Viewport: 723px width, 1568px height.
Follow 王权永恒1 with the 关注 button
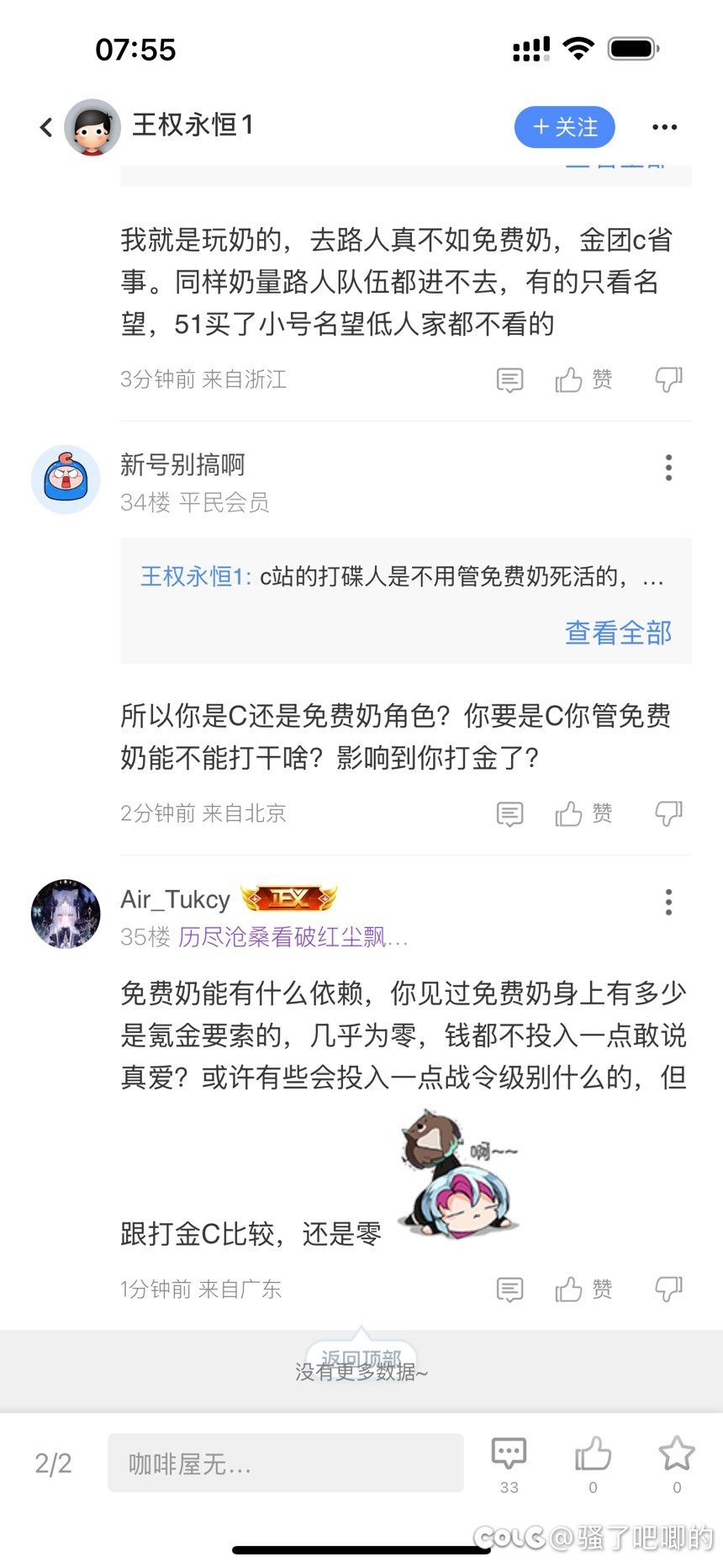tap(565, 127)
